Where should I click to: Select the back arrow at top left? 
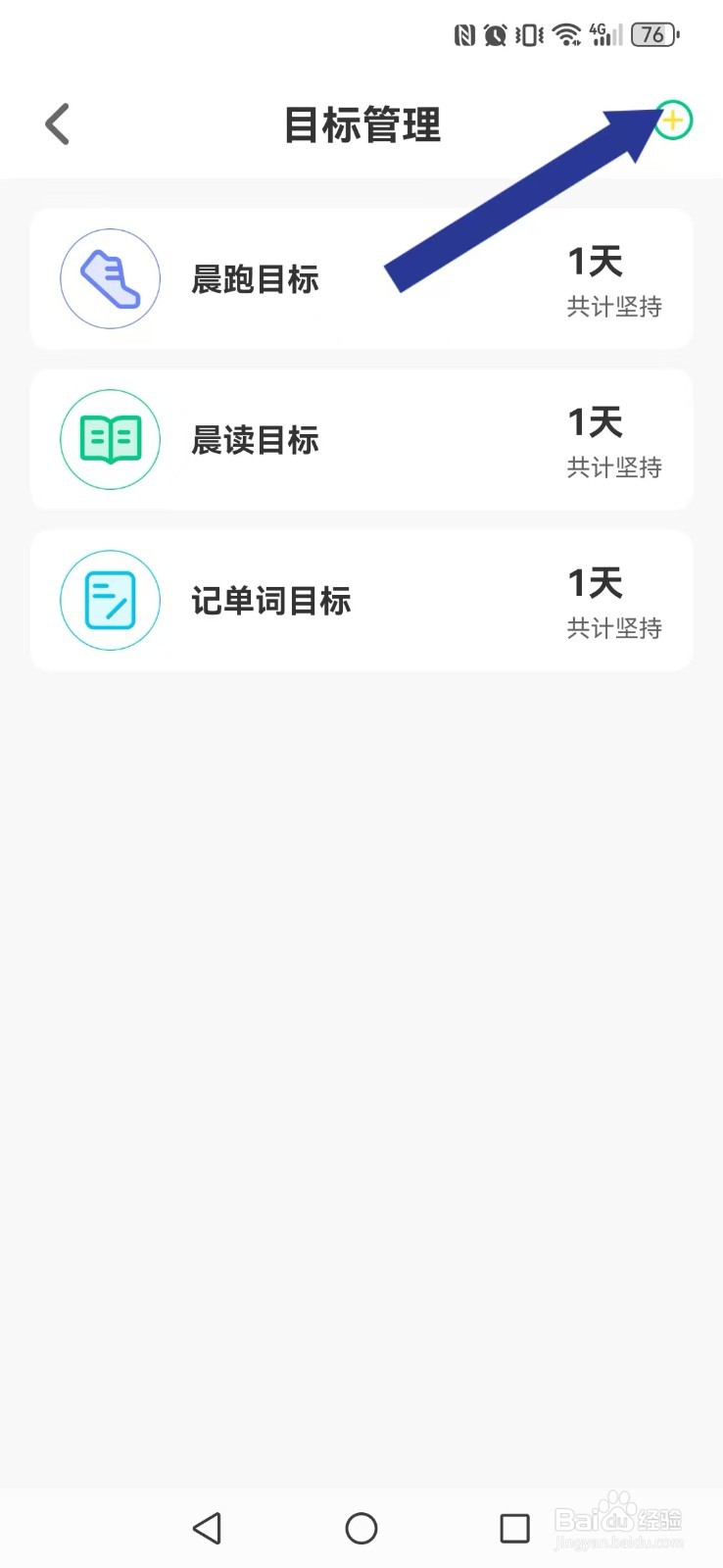click(x=57, y=124)
